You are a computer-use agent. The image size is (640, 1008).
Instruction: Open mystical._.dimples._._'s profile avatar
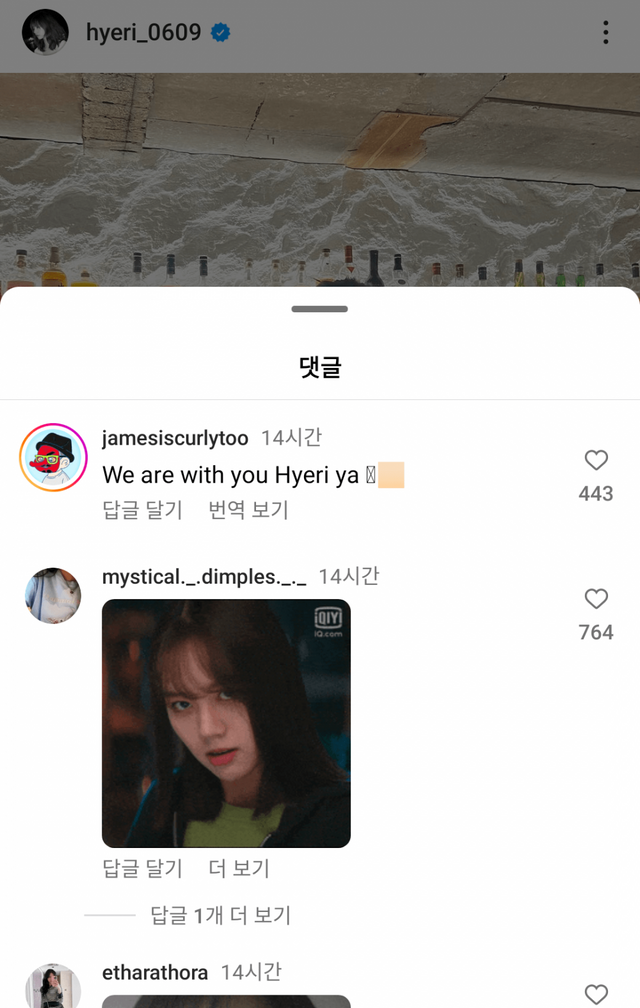coord(53,596)
